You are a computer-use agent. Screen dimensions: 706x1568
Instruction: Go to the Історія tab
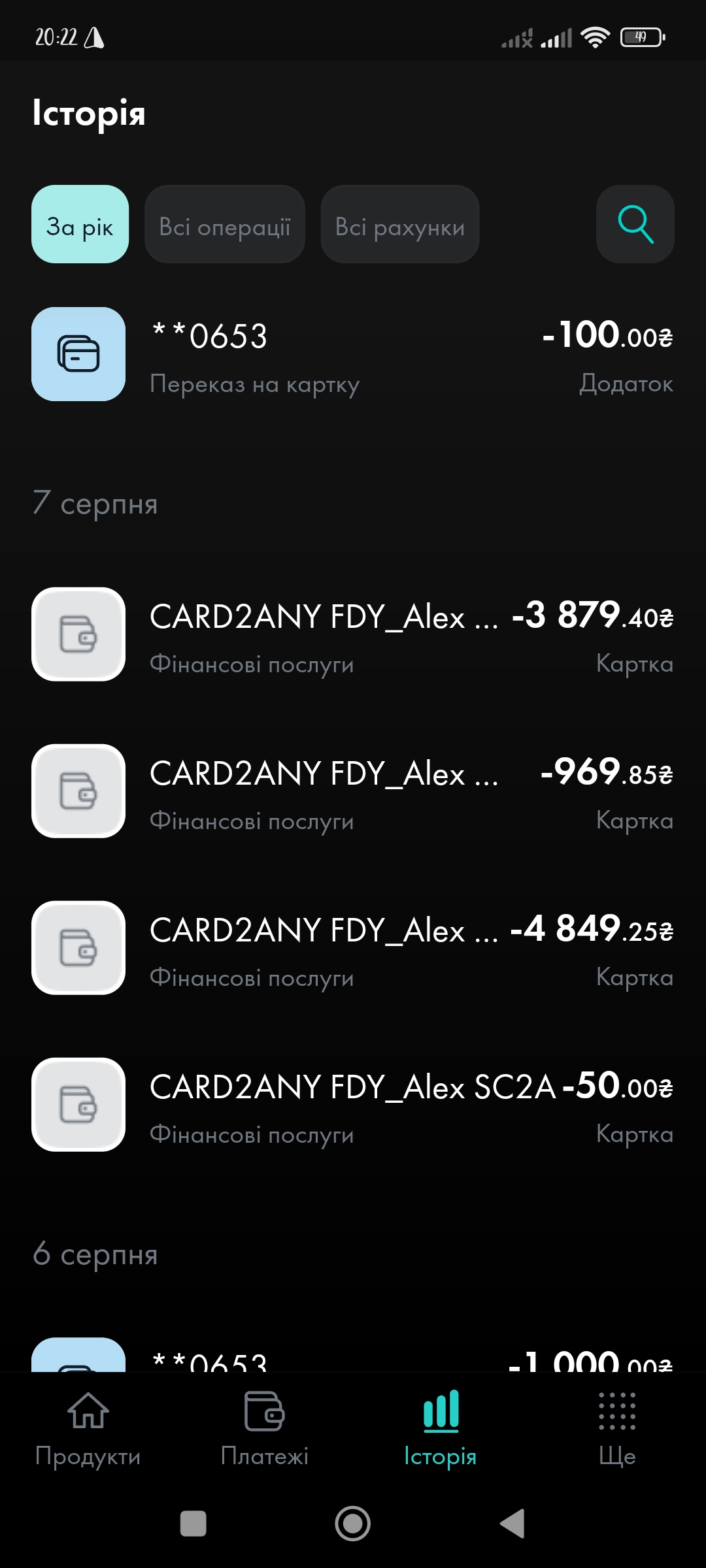(441, 1429)
